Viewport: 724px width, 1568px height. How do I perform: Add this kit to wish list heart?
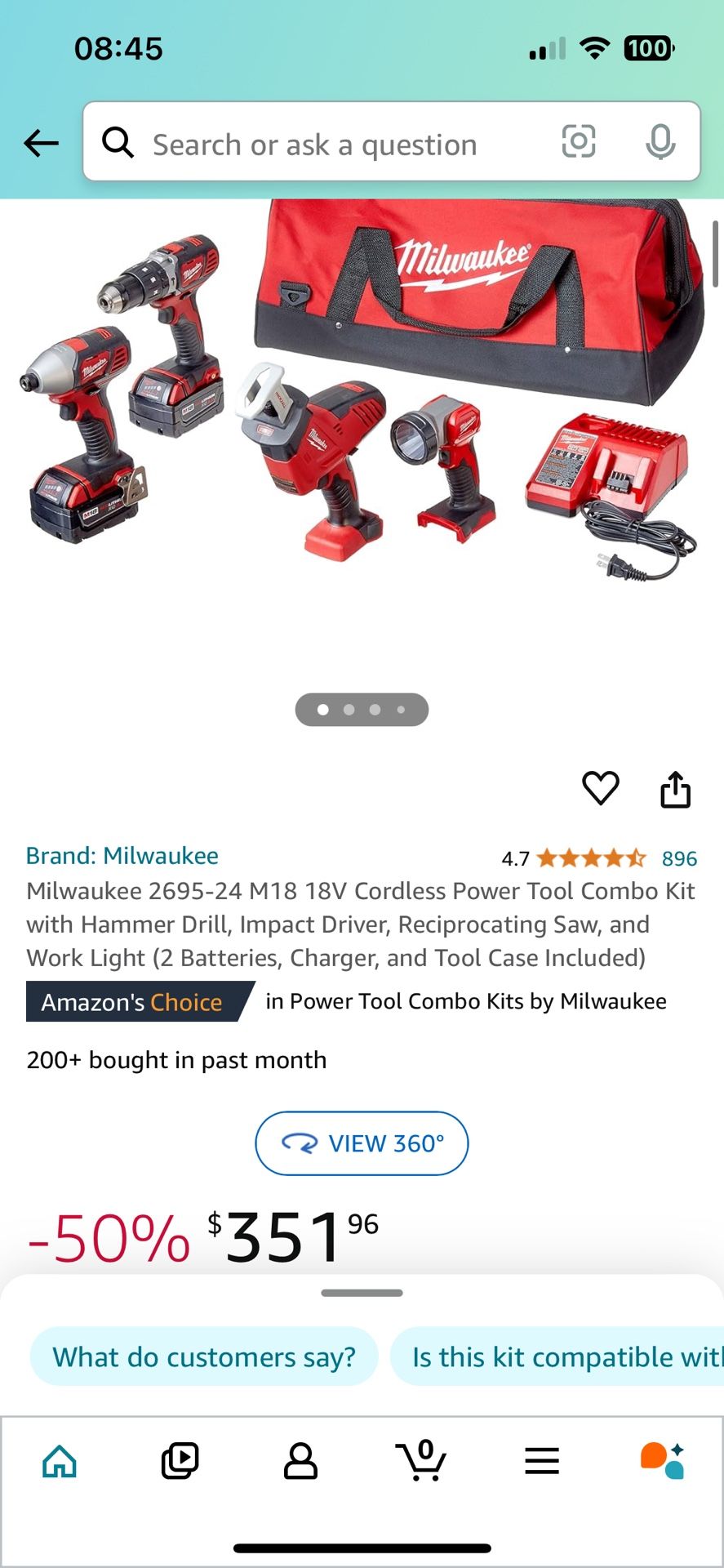pos(601,788)
